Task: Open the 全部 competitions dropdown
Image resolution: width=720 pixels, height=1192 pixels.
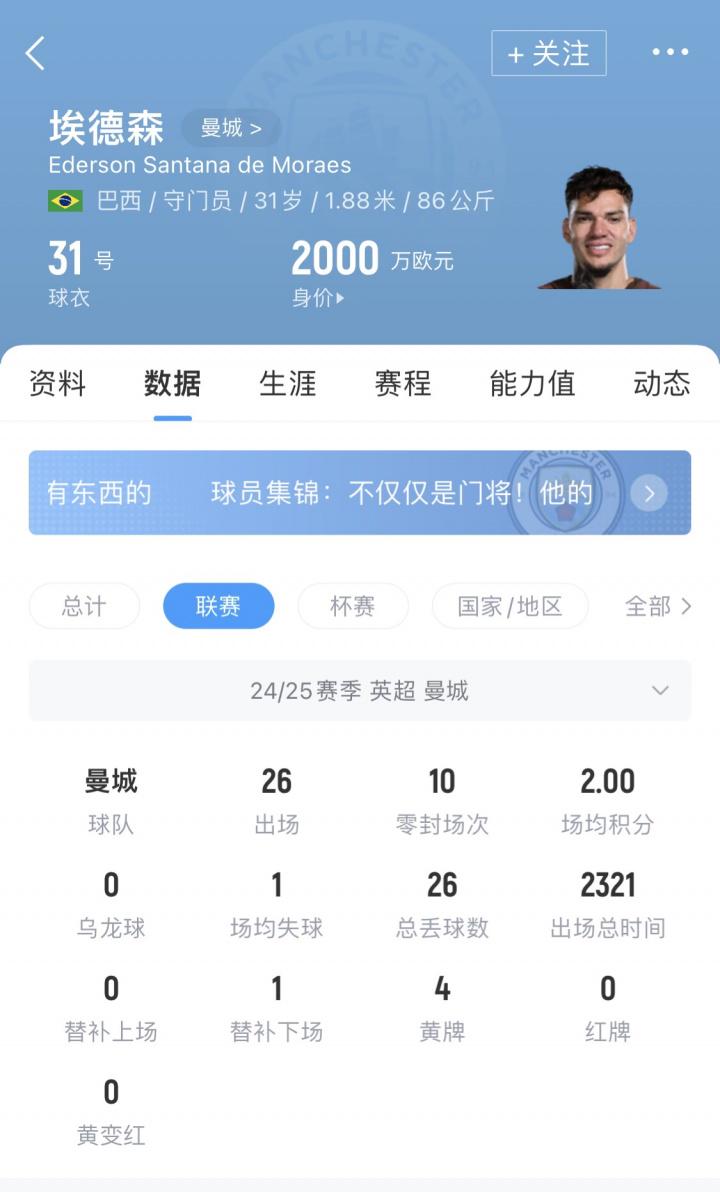Action: (x=657, y=606)
